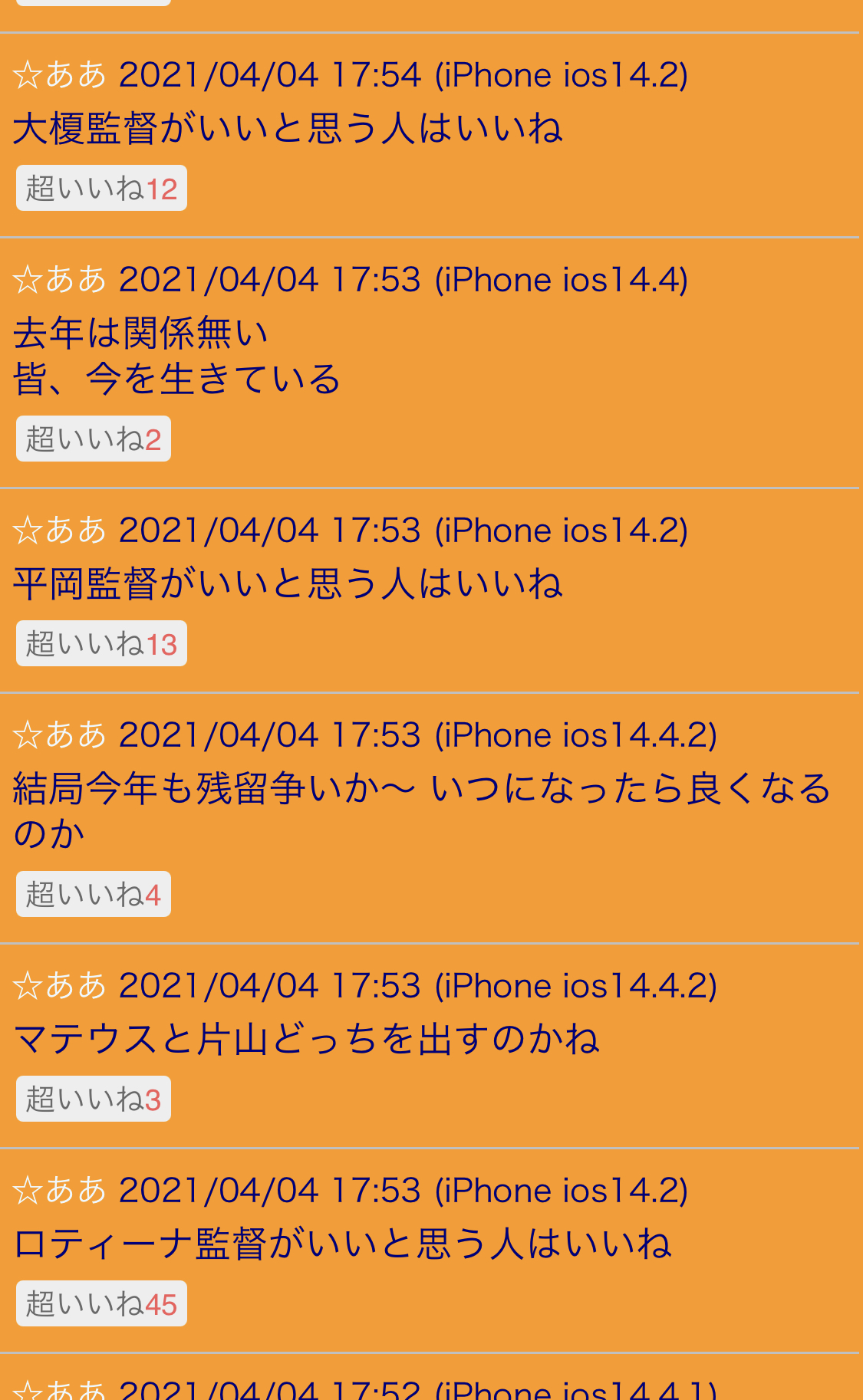Give 超いいね to the 結局今年も残留争い comment
863x1400 pixels.
click(x=94, y=894)
